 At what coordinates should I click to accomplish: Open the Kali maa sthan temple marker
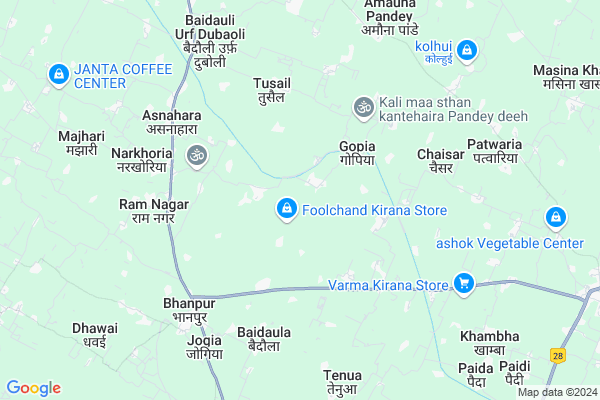coord(363,106)
